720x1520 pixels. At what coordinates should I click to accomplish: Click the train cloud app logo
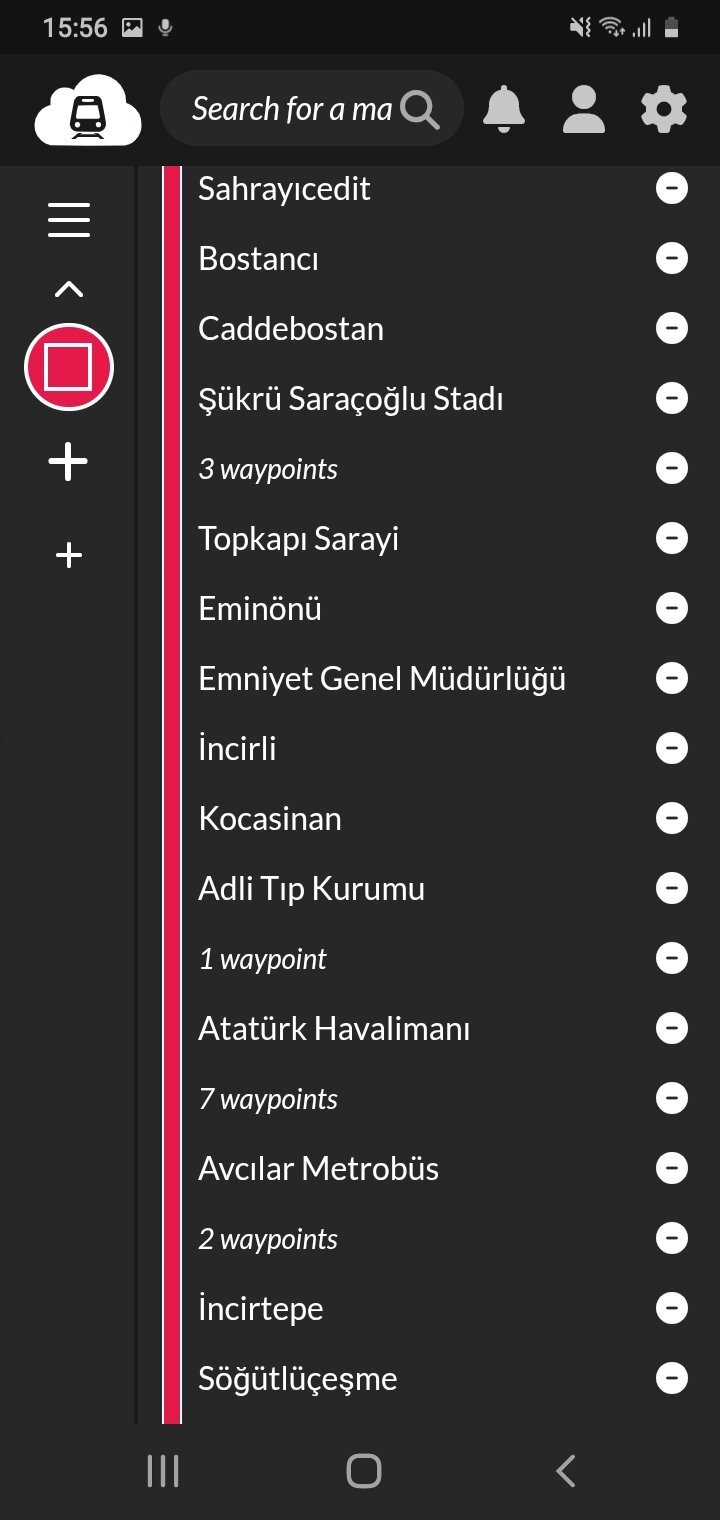86,110
